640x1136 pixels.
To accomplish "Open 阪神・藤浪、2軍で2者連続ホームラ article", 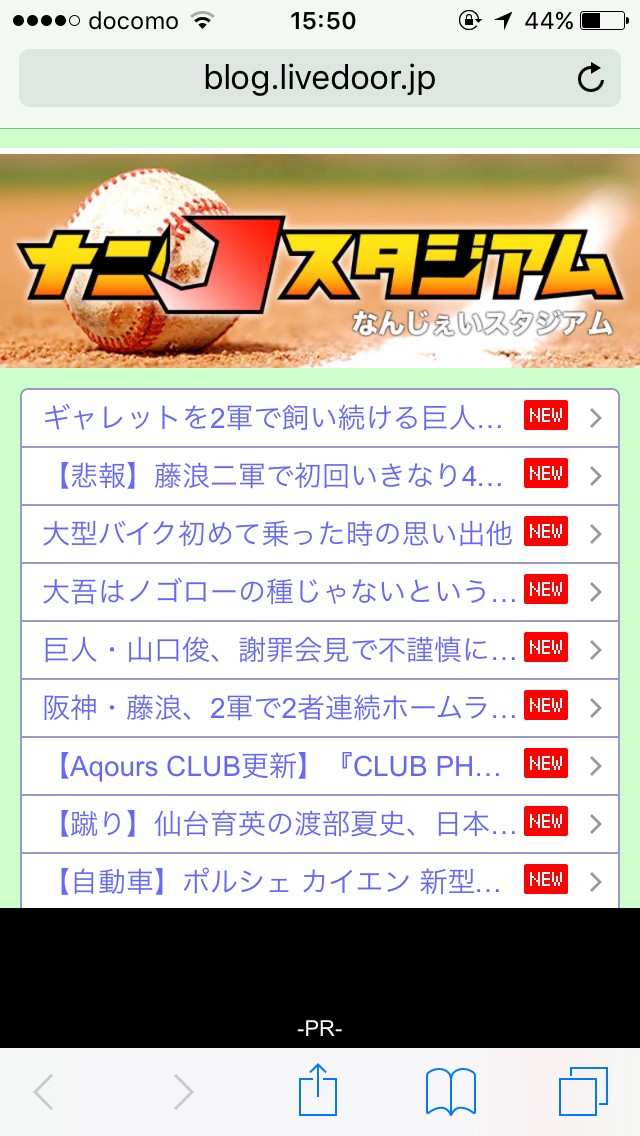I will tap(279, 707).
